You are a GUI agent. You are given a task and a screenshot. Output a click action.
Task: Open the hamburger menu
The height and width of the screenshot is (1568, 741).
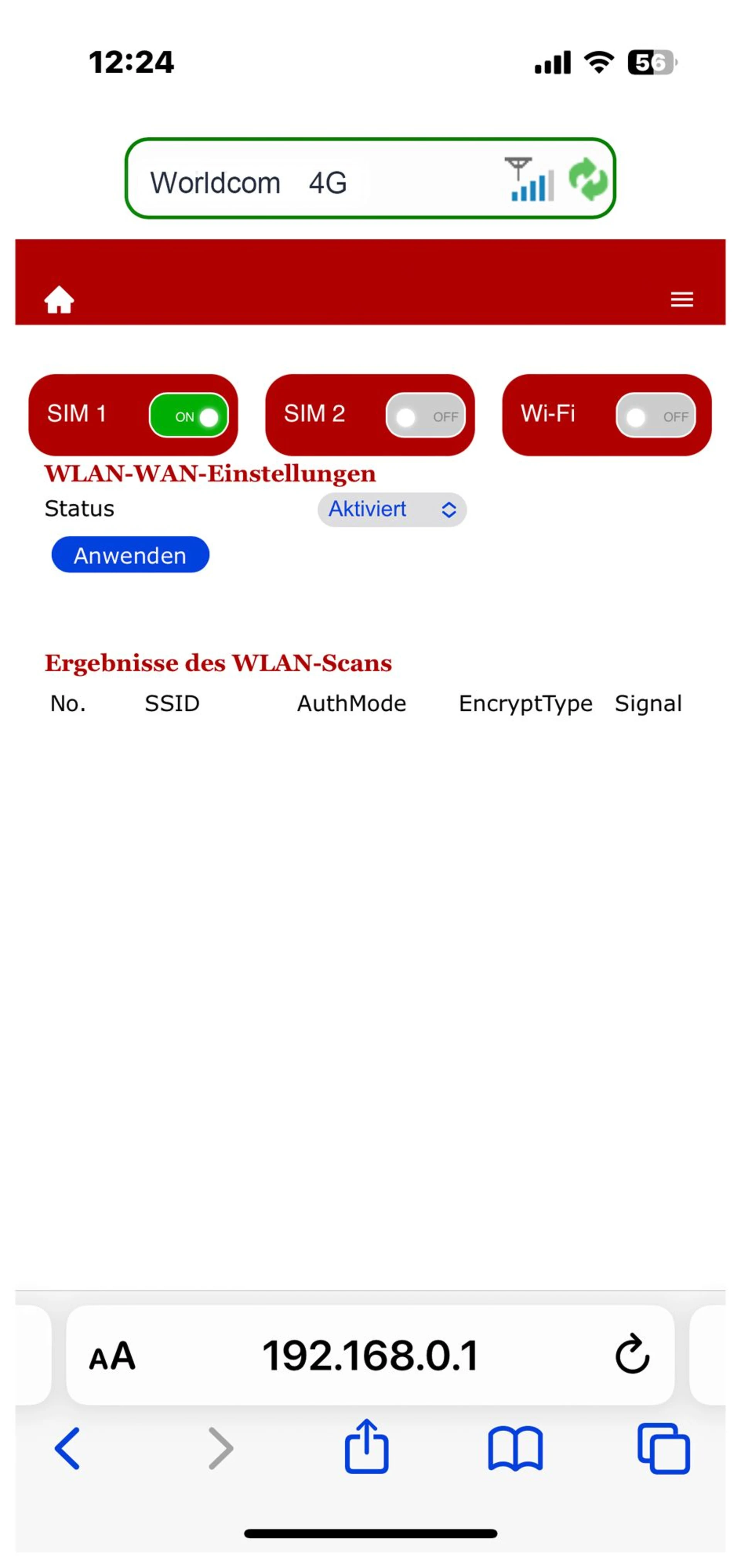click(681, 299)
